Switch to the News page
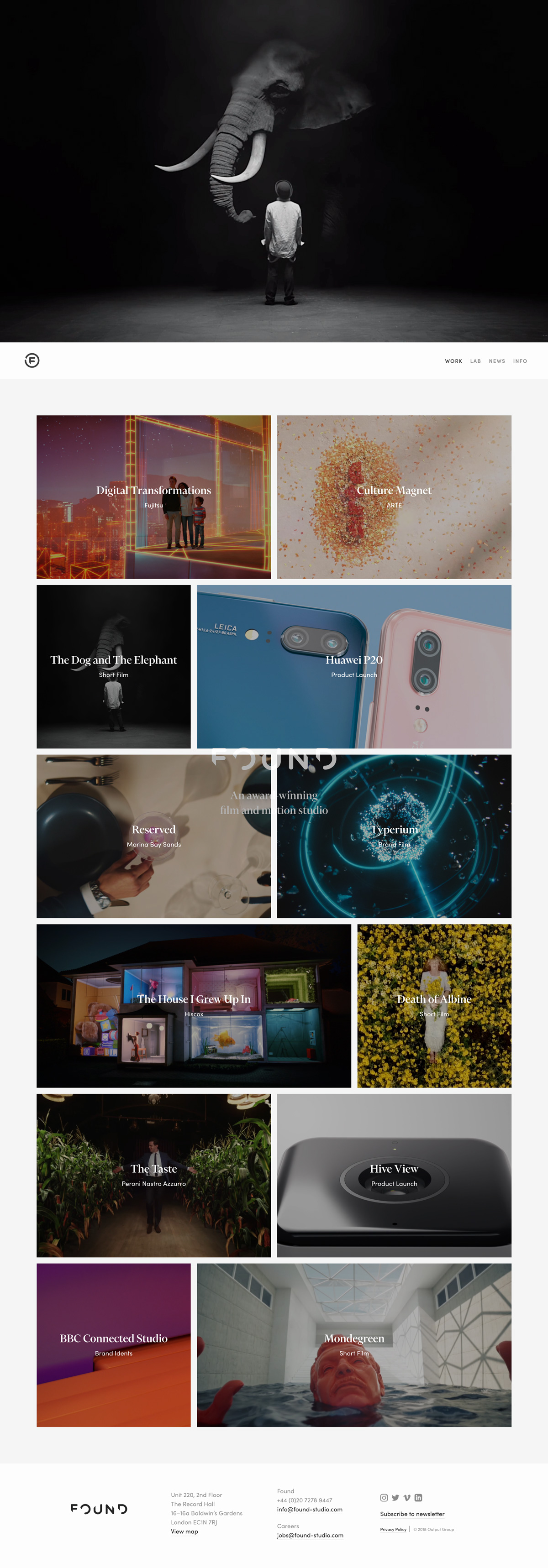Screen dimensions: 548x1568 (497, 361)
